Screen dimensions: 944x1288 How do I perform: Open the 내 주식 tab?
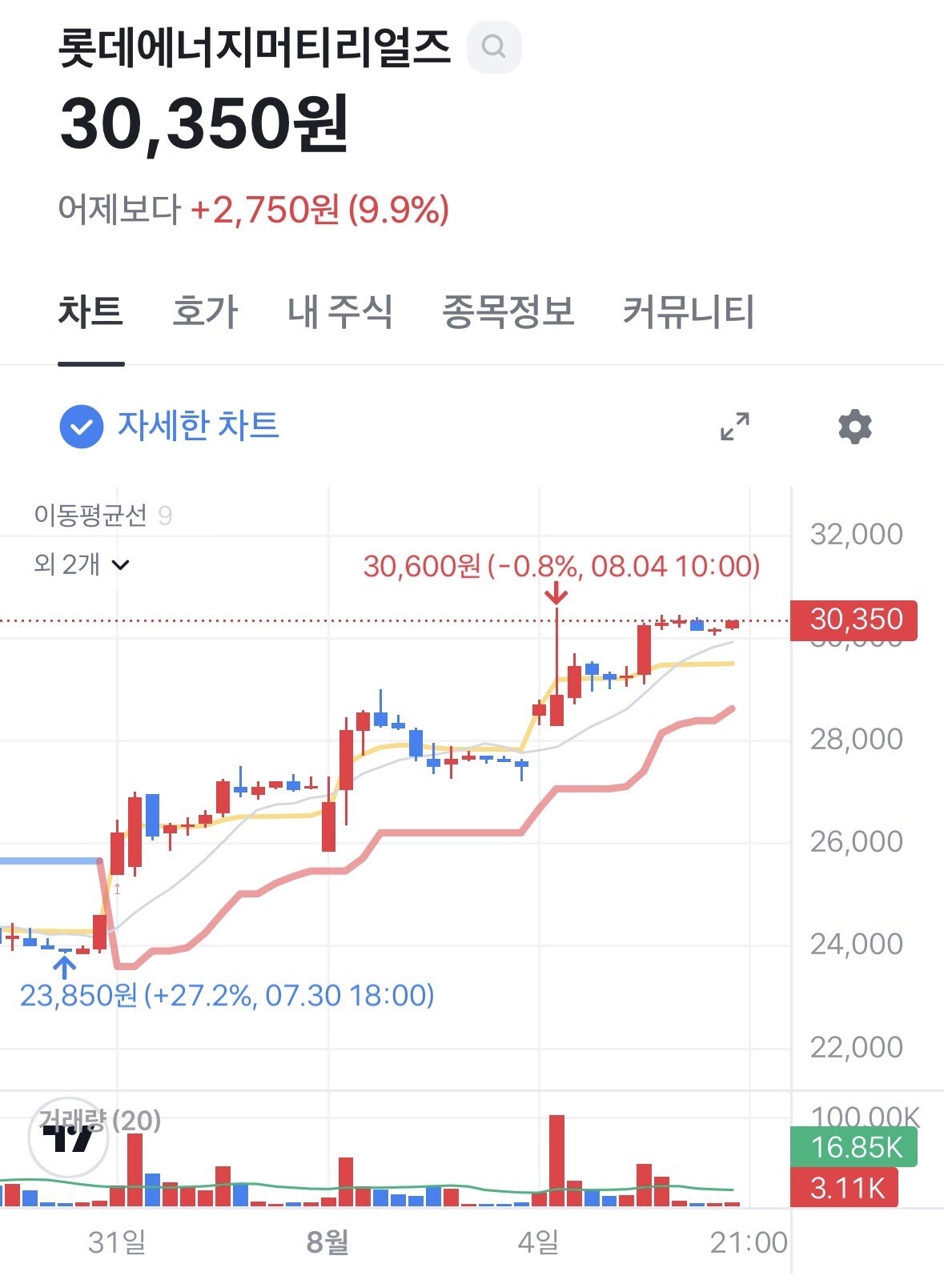[339, 311]
